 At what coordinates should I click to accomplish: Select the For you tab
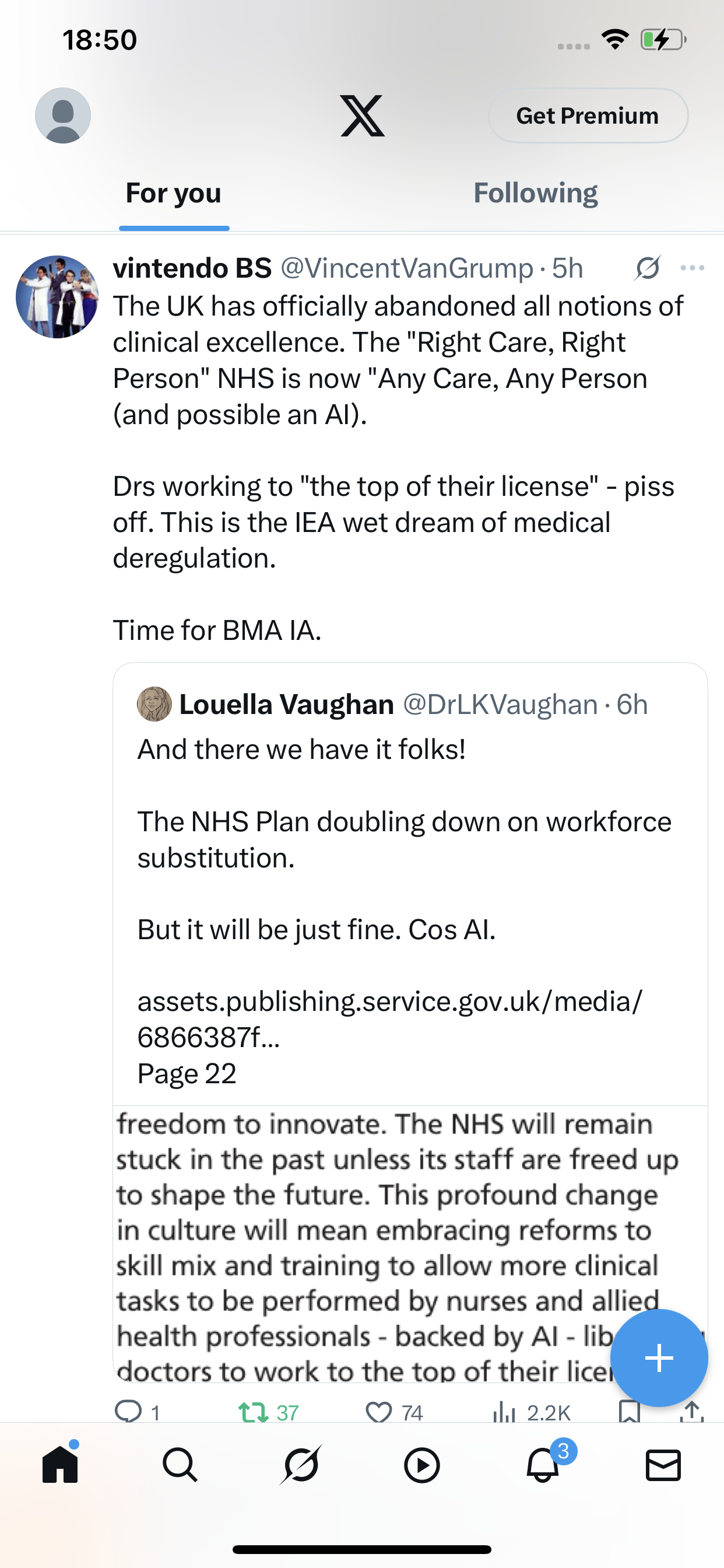click(173, 193)
